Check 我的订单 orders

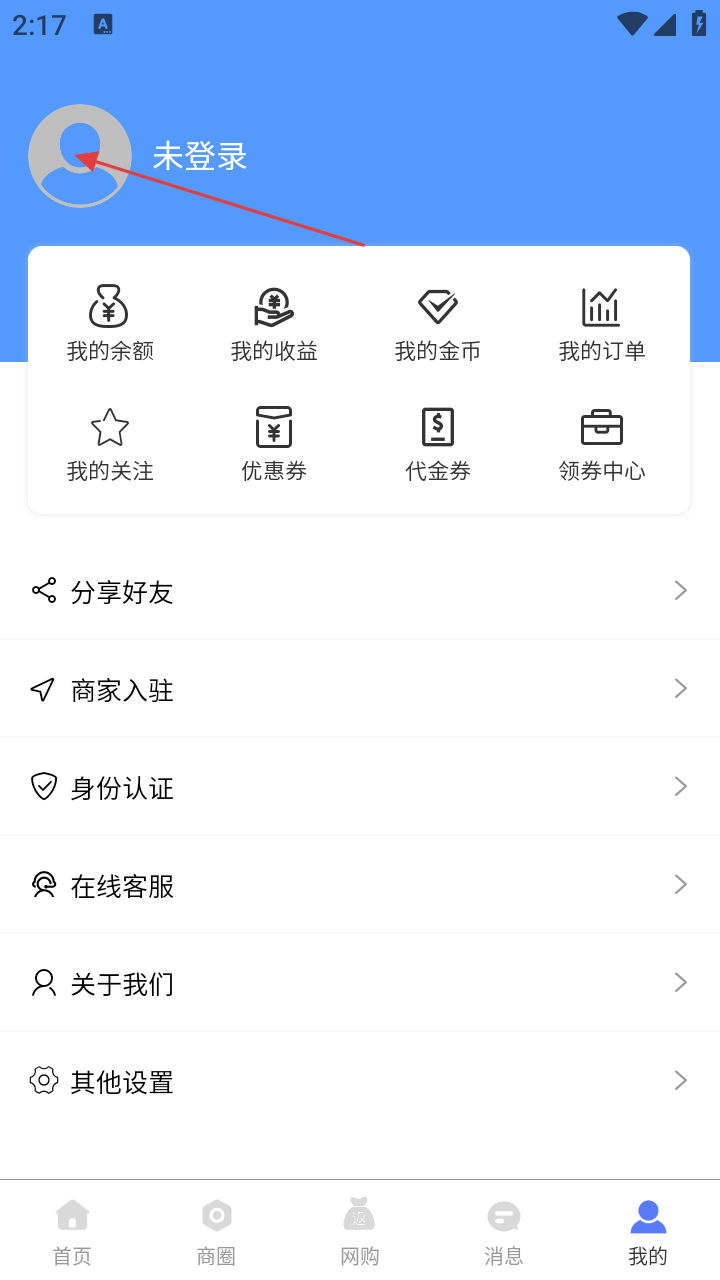[x=602, y=323]
